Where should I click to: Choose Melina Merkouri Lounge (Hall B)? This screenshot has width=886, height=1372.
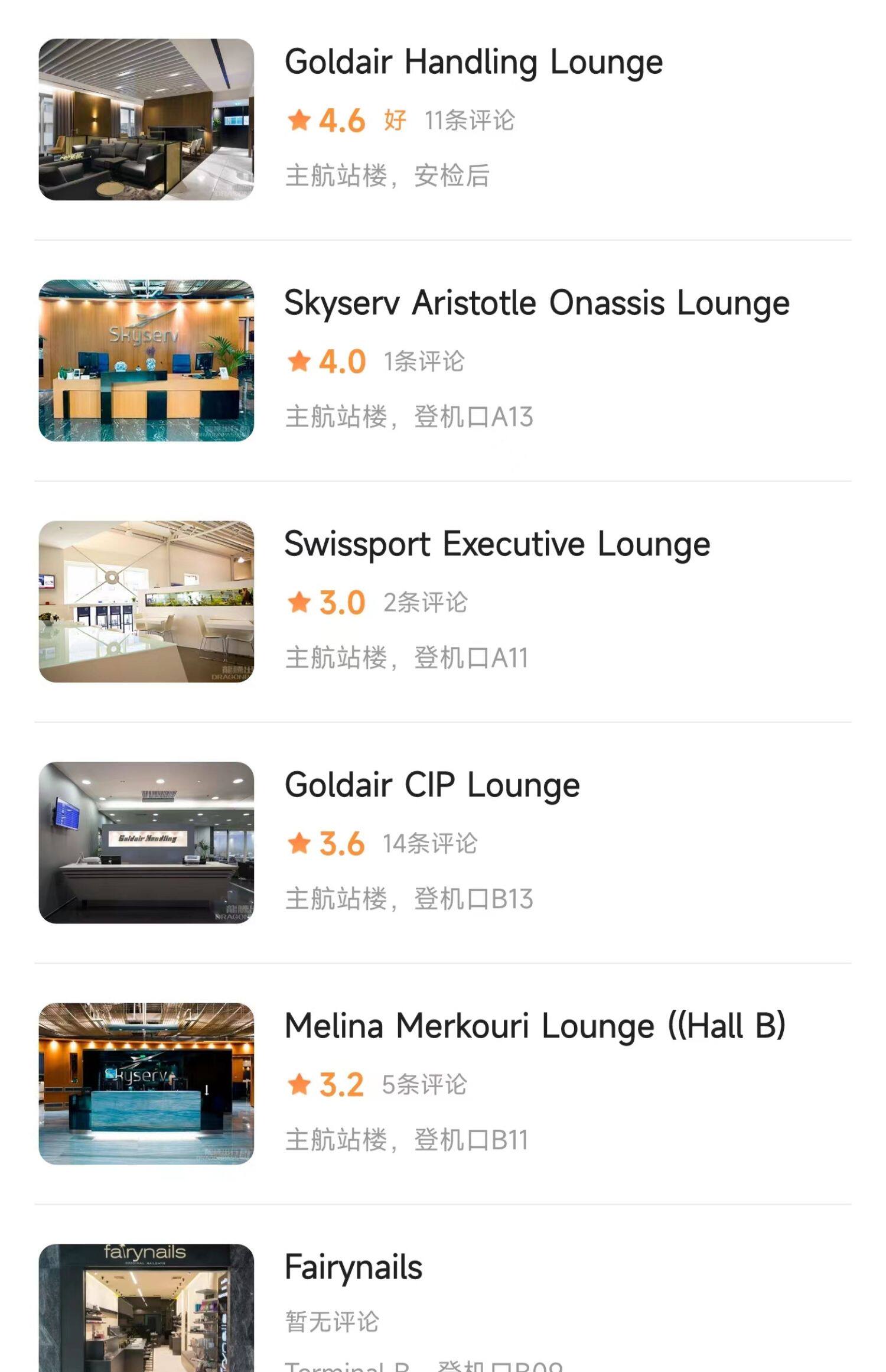[535, 1027]
